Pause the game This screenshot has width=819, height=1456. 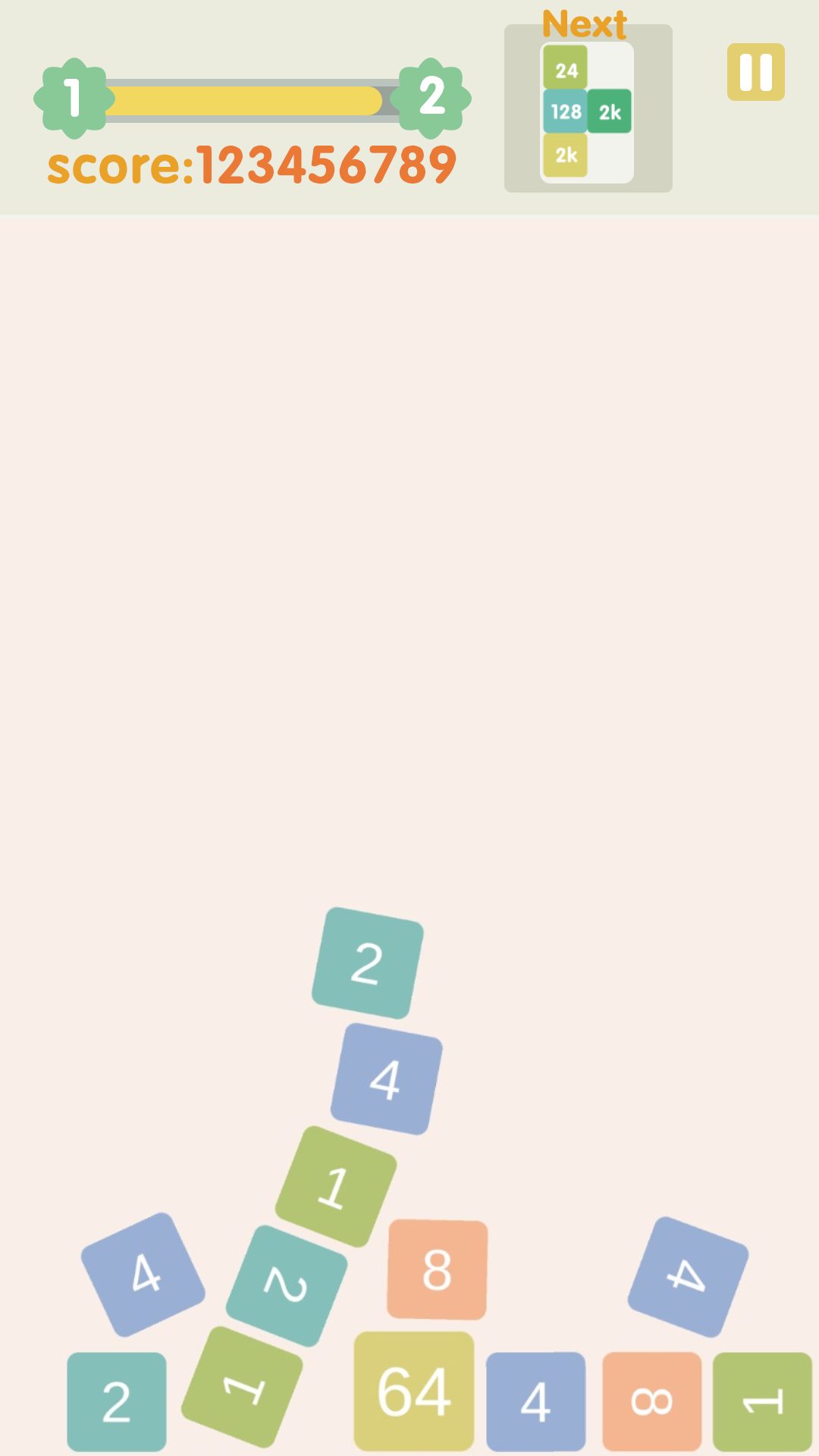coord(755,72)
